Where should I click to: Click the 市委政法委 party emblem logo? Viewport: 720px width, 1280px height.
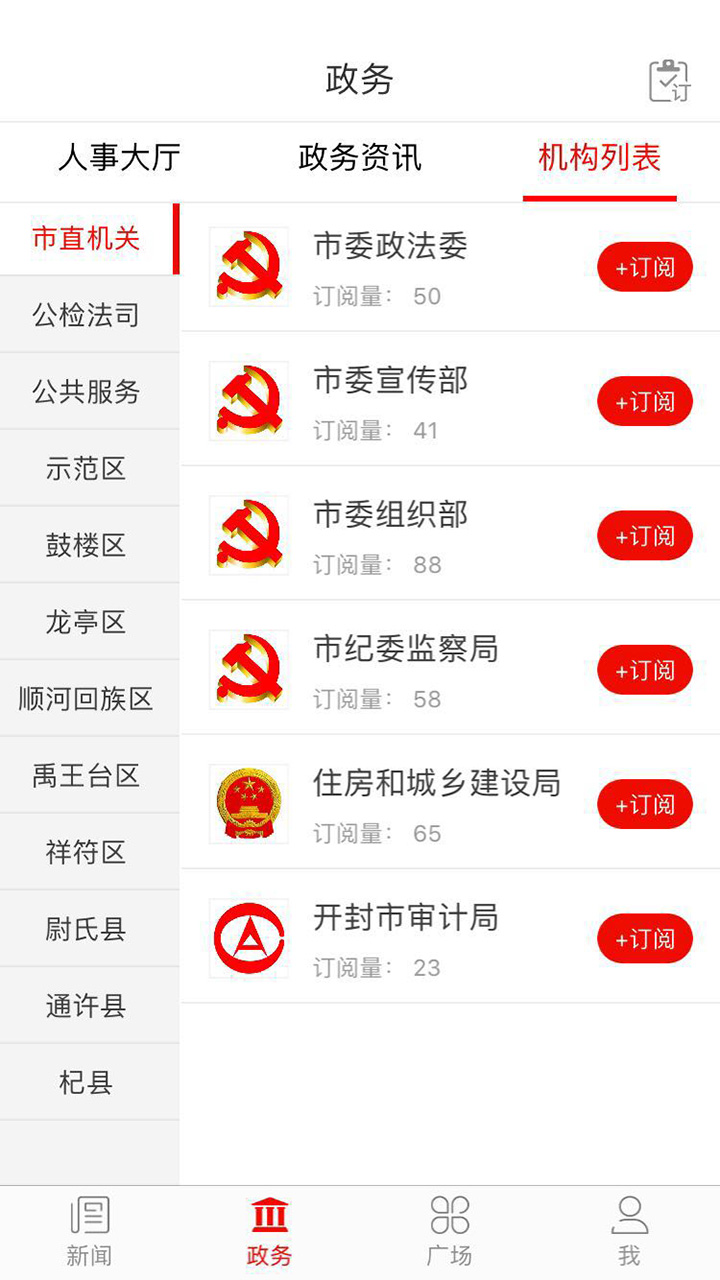[248, 266]
